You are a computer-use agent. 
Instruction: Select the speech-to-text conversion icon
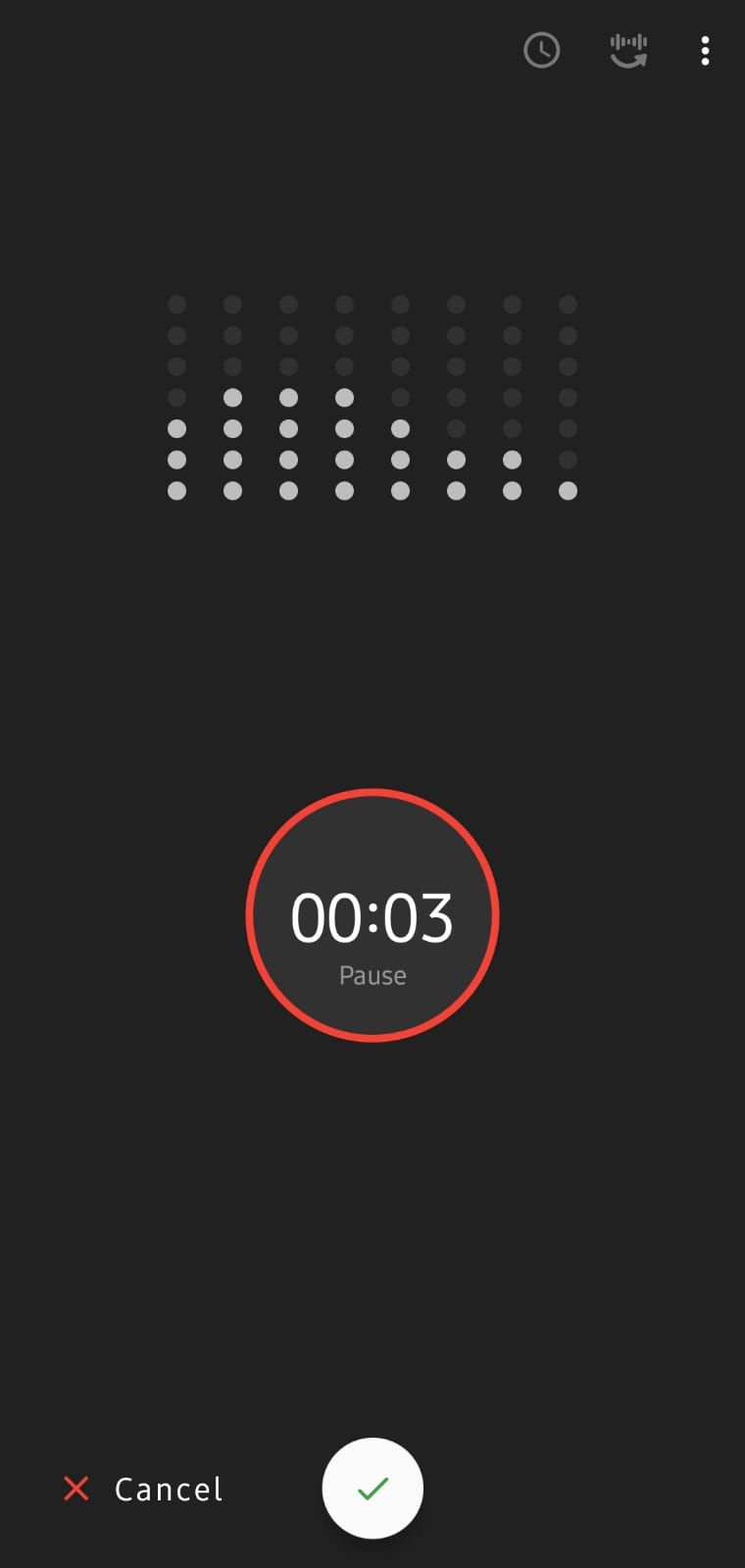[x=627, y=50]
